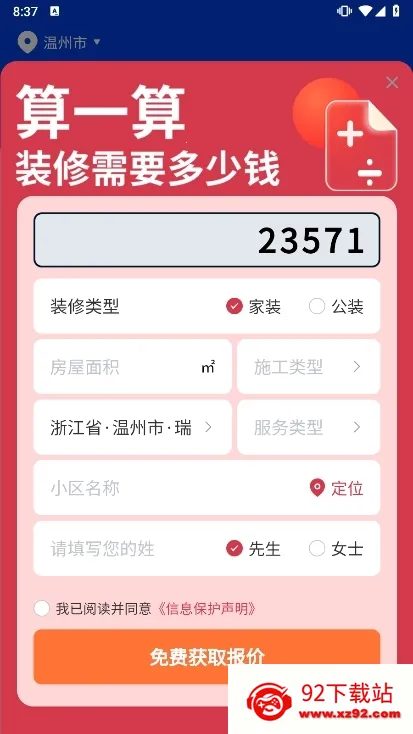
Task: Open the 《信息保护声明》 link
Action: click(x=206, y=609)
